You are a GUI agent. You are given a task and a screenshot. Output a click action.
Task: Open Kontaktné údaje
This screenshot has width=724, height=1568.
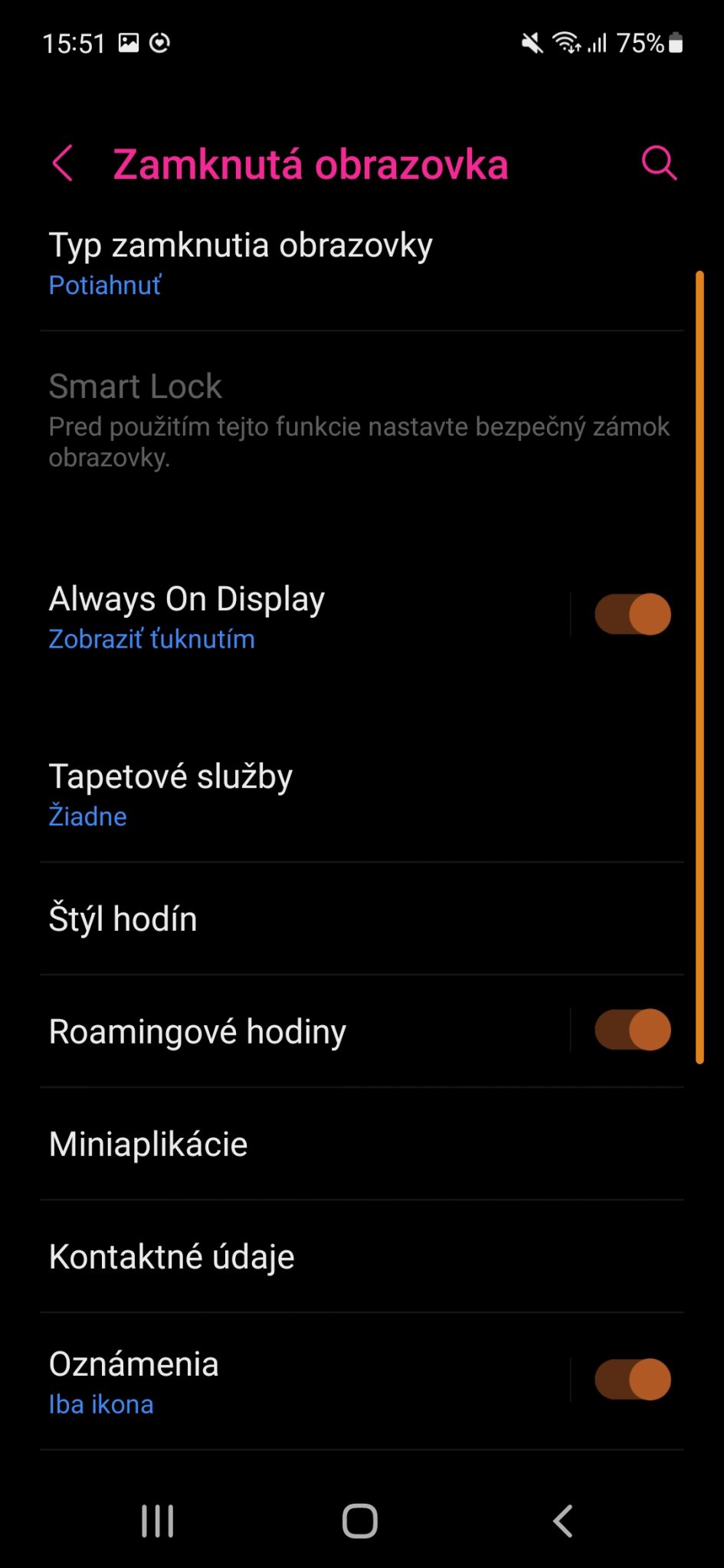[362, 1256]
